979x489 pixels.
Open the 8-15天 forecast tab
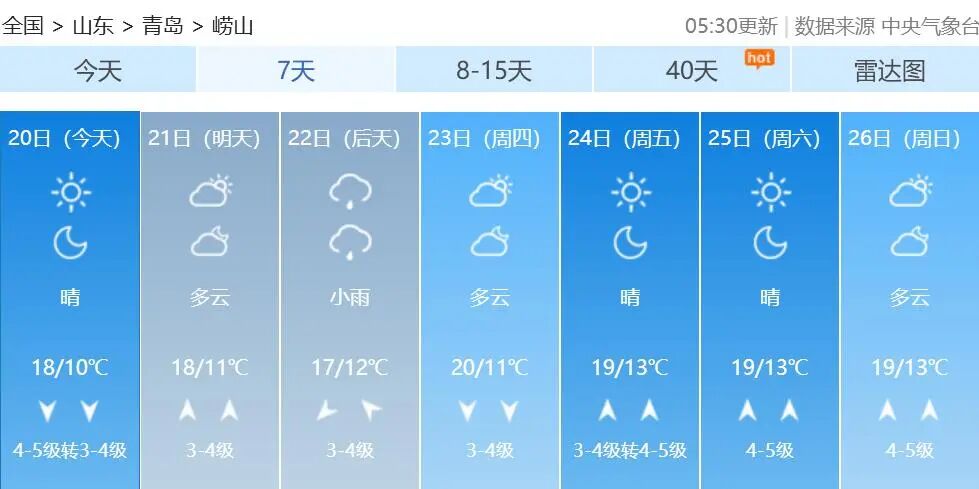coord(494,70)
